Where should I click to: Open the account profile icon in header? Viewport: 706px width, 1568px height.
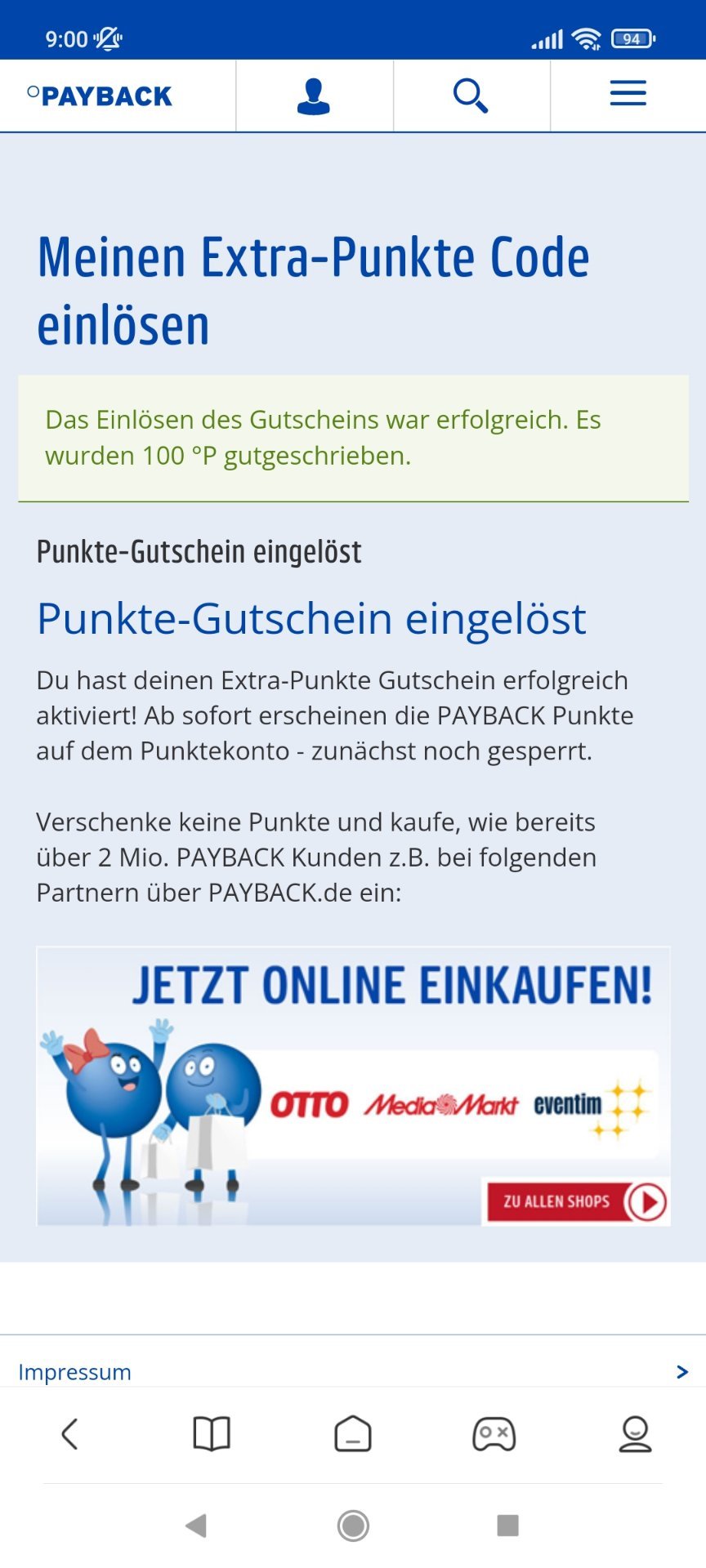point(314,96)
